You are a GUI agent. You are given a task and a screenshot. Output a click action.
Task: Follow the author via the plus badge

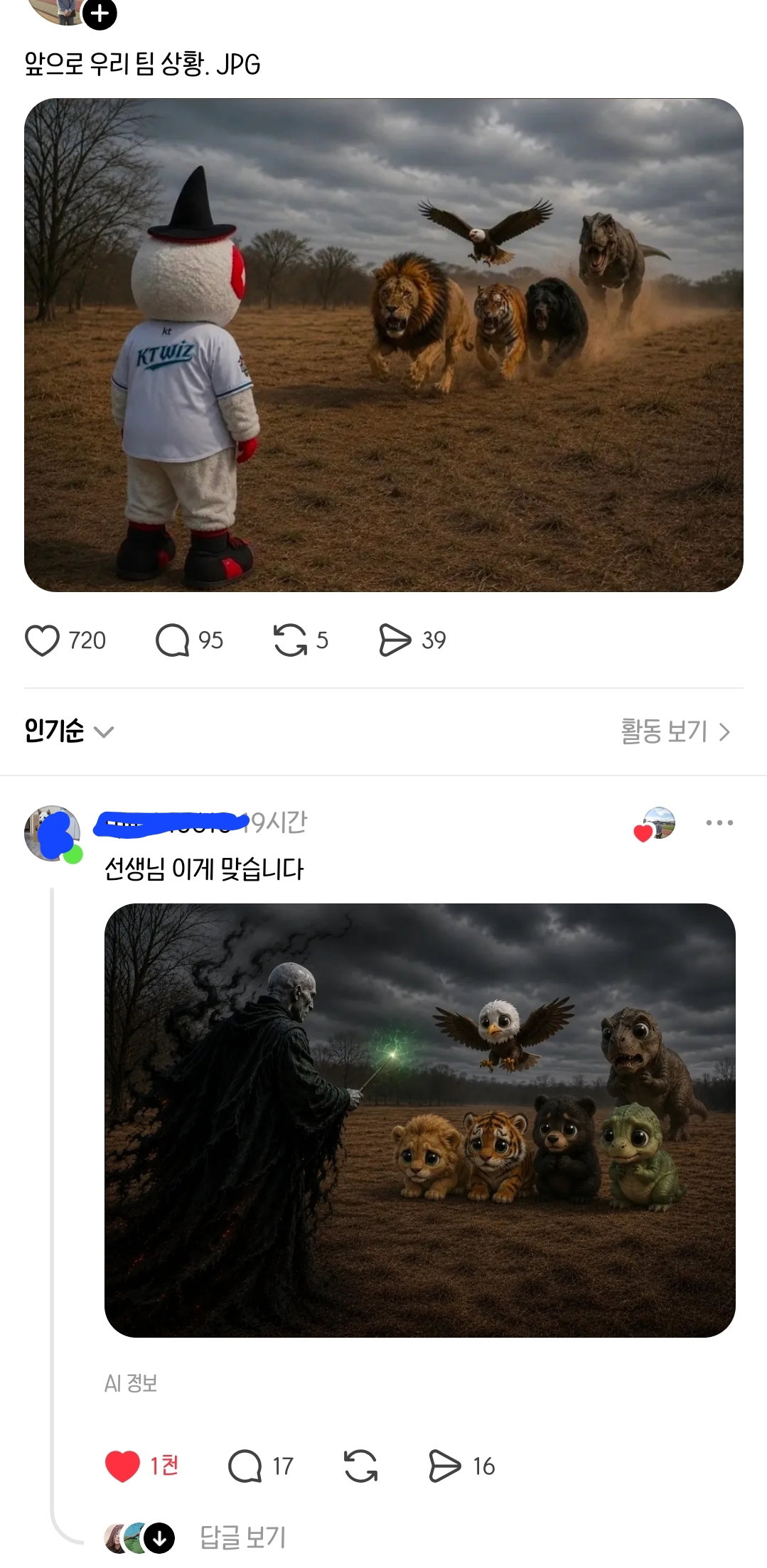[x=100, y=12]
